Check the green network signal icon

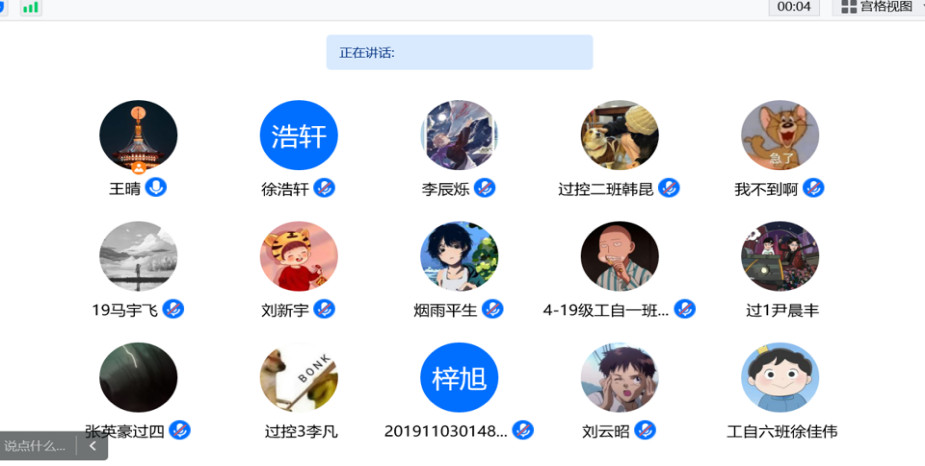point(31,7)
